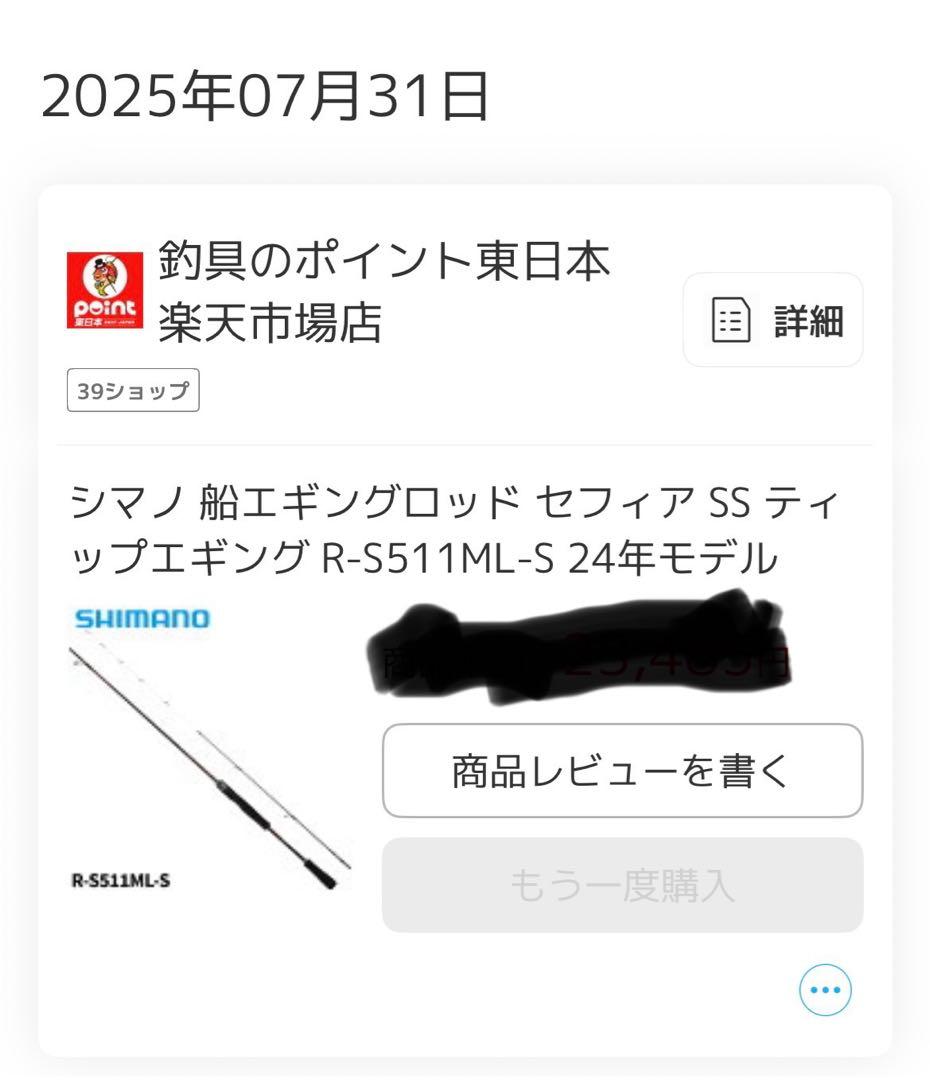
Task: Click the red Point logo square
Action: click(x=103, y=289)
